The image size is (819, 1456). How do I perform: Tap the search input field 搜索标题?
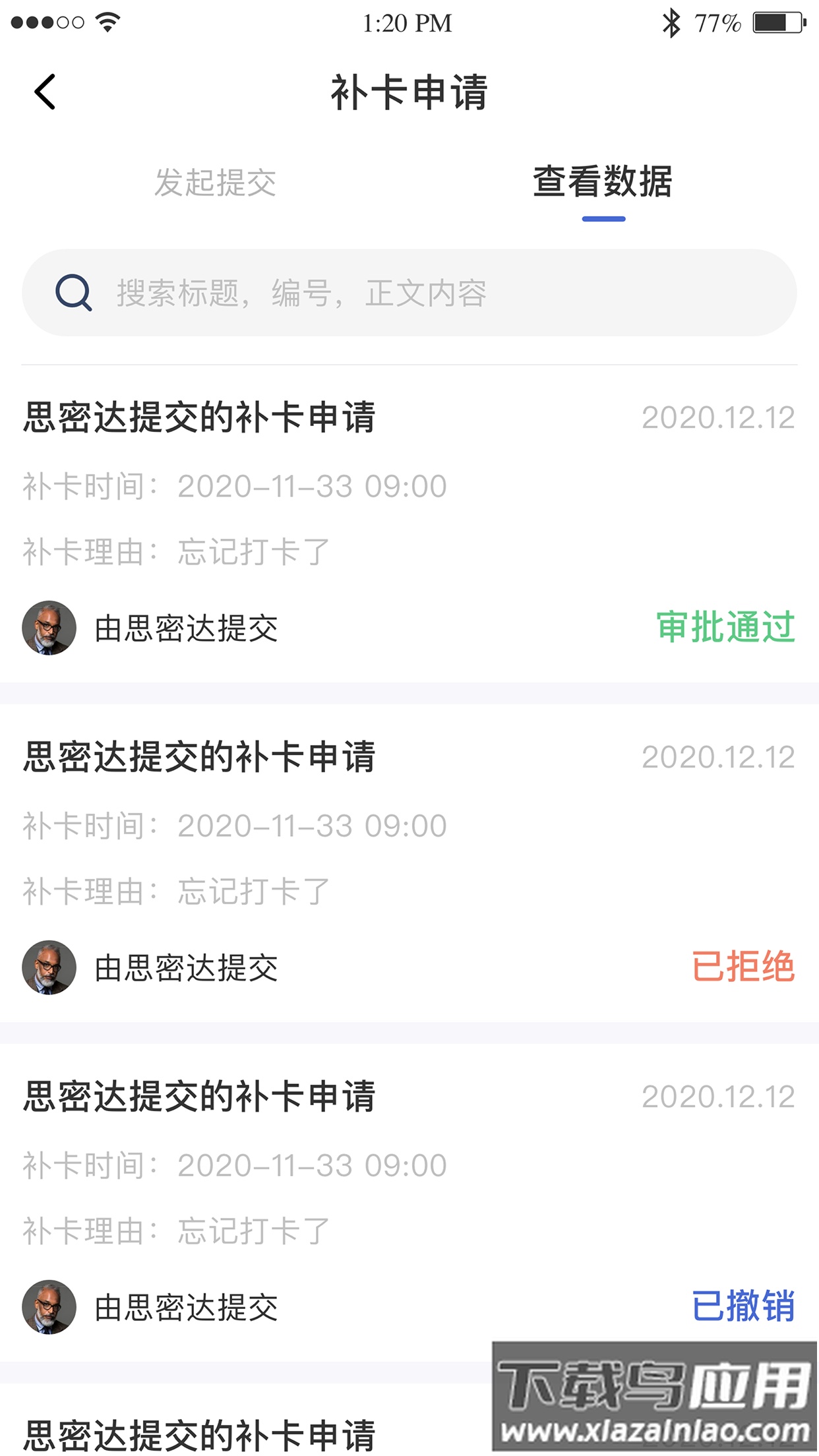pyautogui.click(x=297, y=293)
